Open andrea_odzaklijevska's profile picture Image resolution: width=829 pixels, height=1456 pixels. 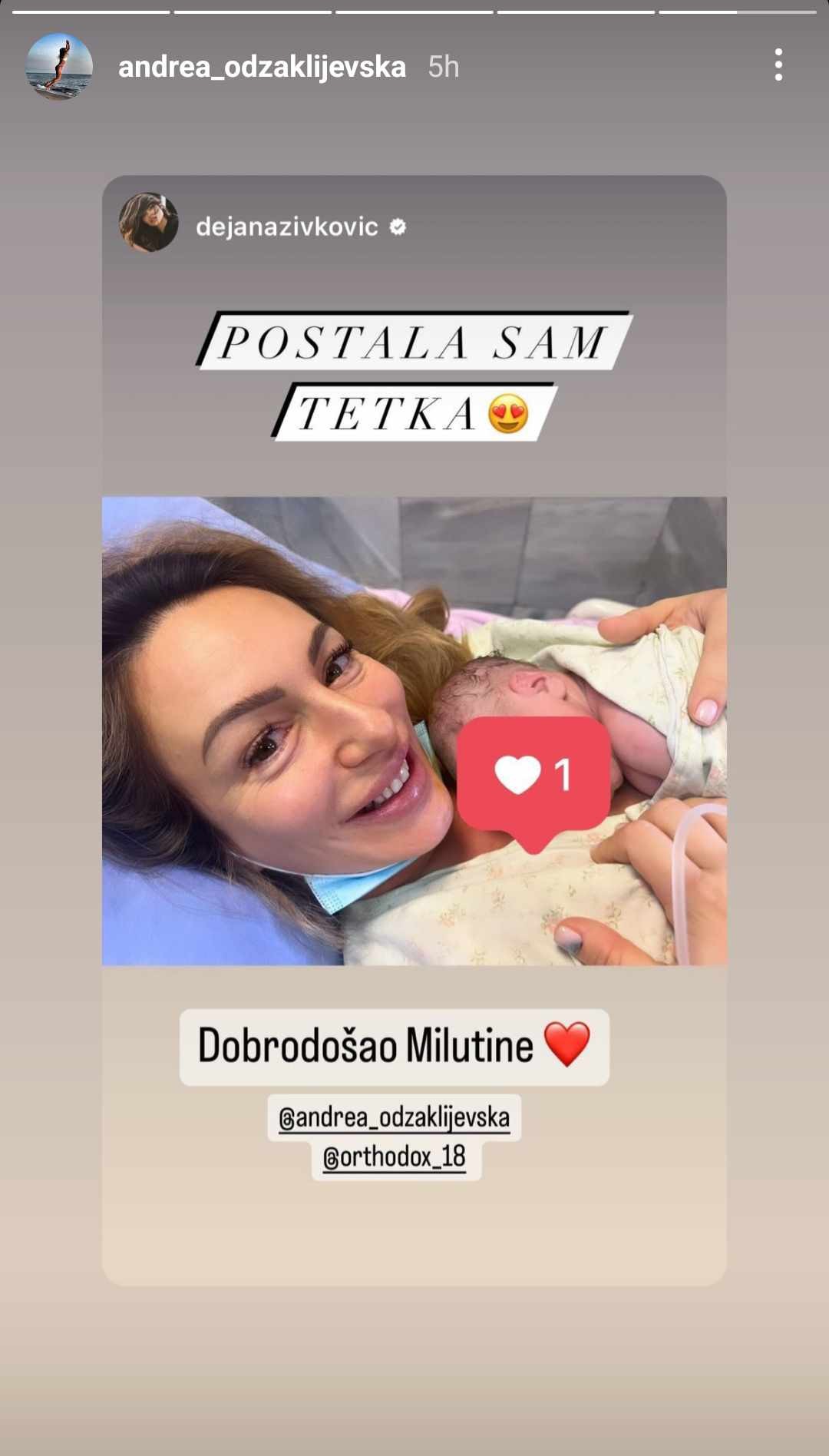pyautogui.click(x=59, y=67)
